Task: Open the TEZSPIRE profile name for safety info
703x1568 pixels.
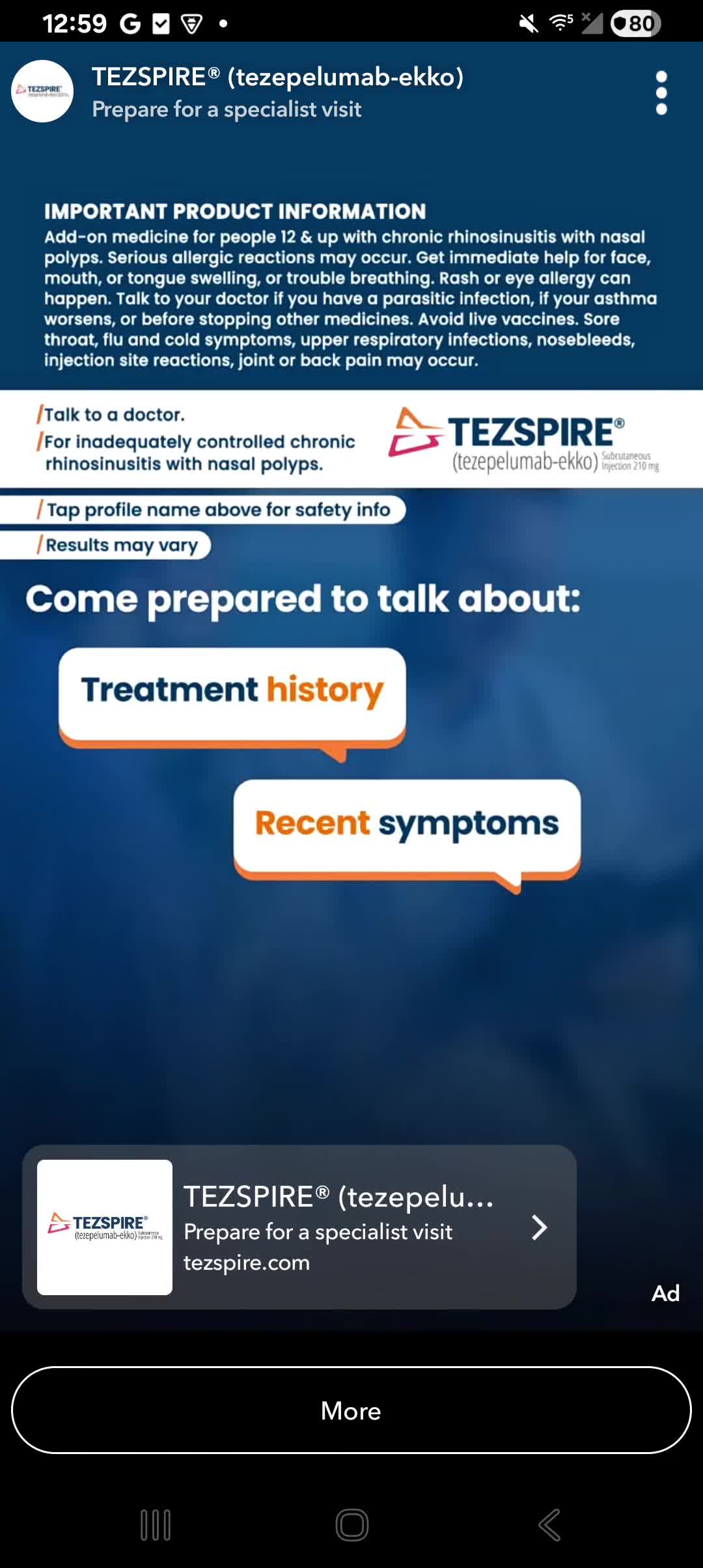Action: click(x=277, y=77)
